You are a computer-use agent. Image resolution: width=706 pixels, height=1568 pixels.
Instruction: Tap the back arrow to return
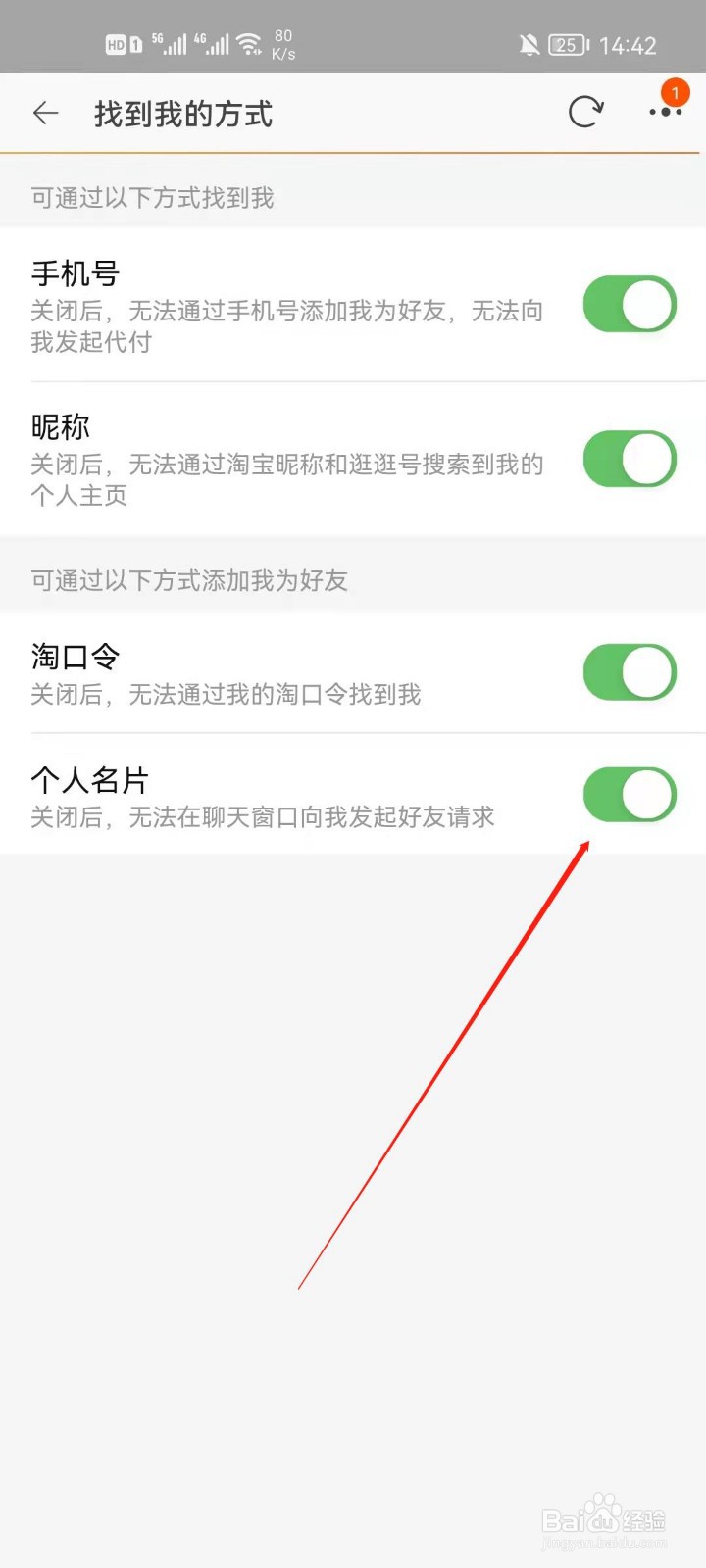click(x=45, y=113)
